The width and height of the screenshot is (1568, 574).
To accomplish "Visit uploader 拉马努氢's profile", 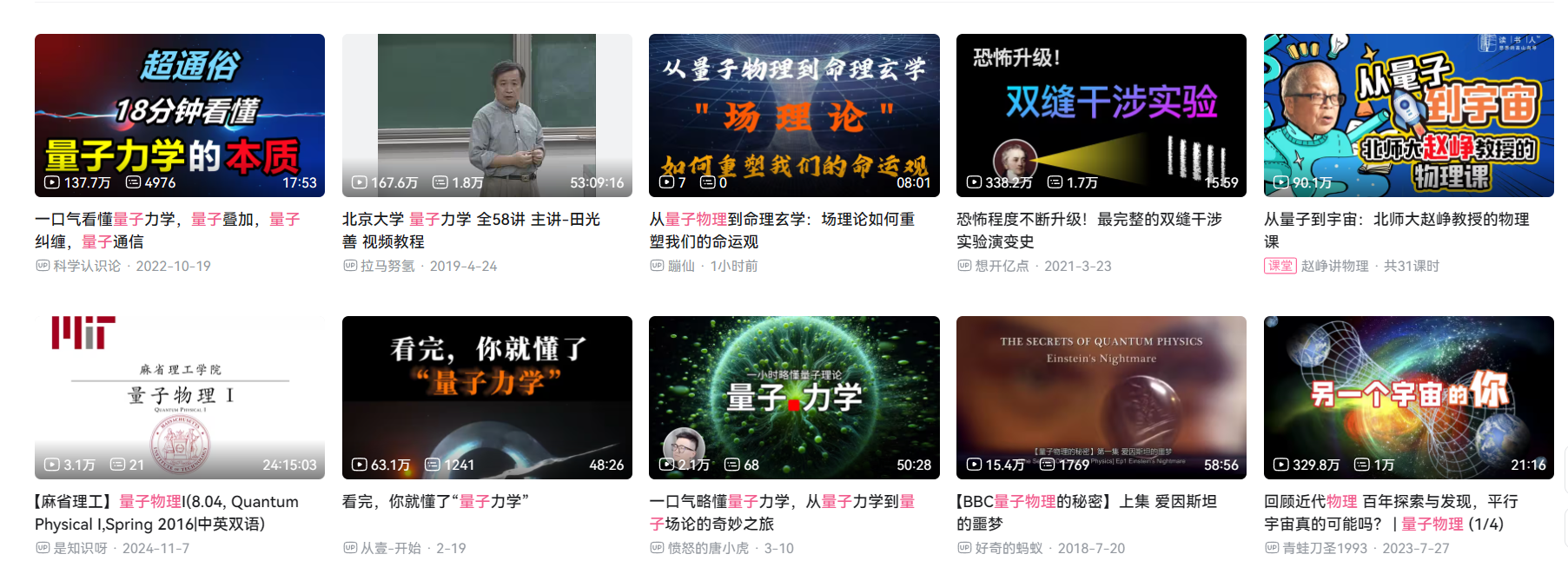I will click(387, 266).
